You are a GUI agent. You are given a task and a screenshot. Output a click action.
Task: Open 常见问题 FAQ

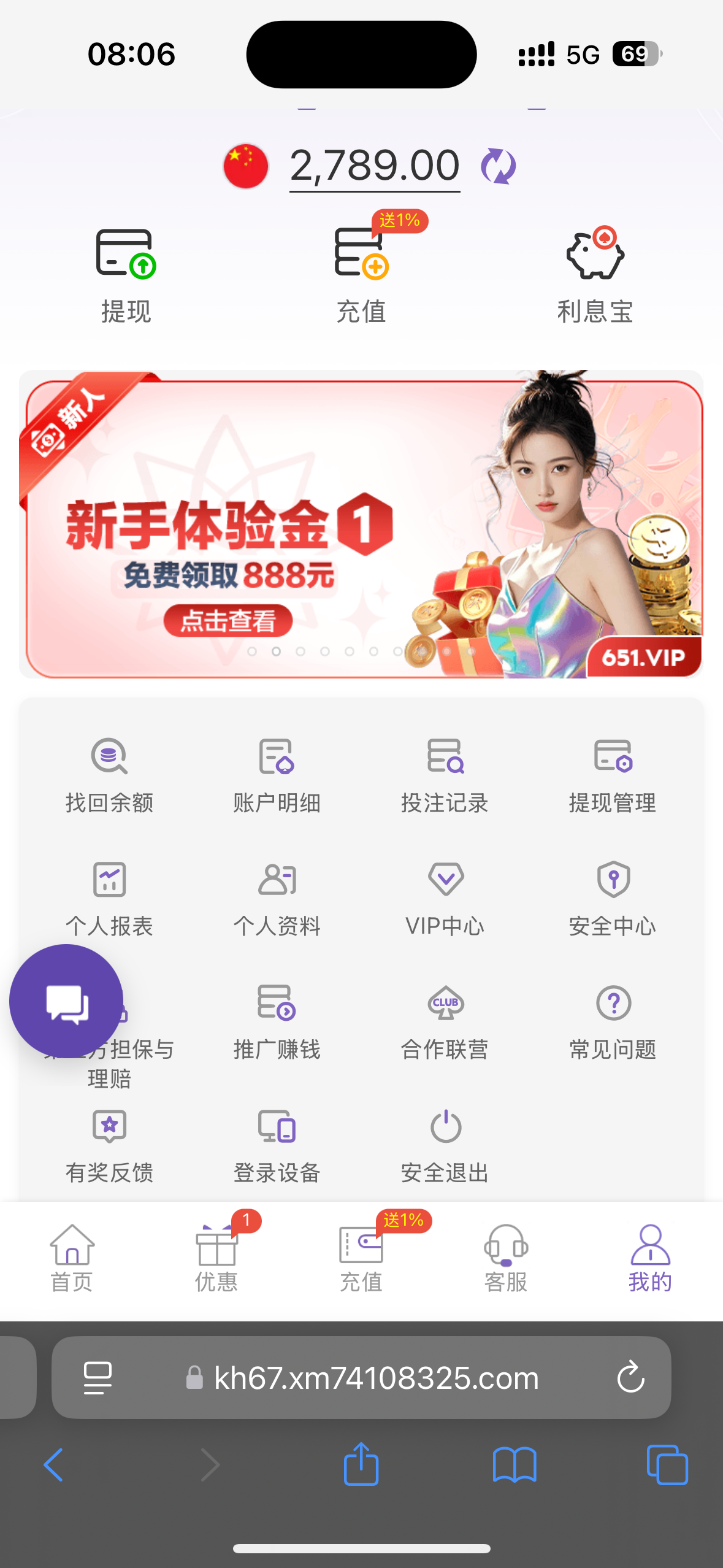coord(613,1021)
